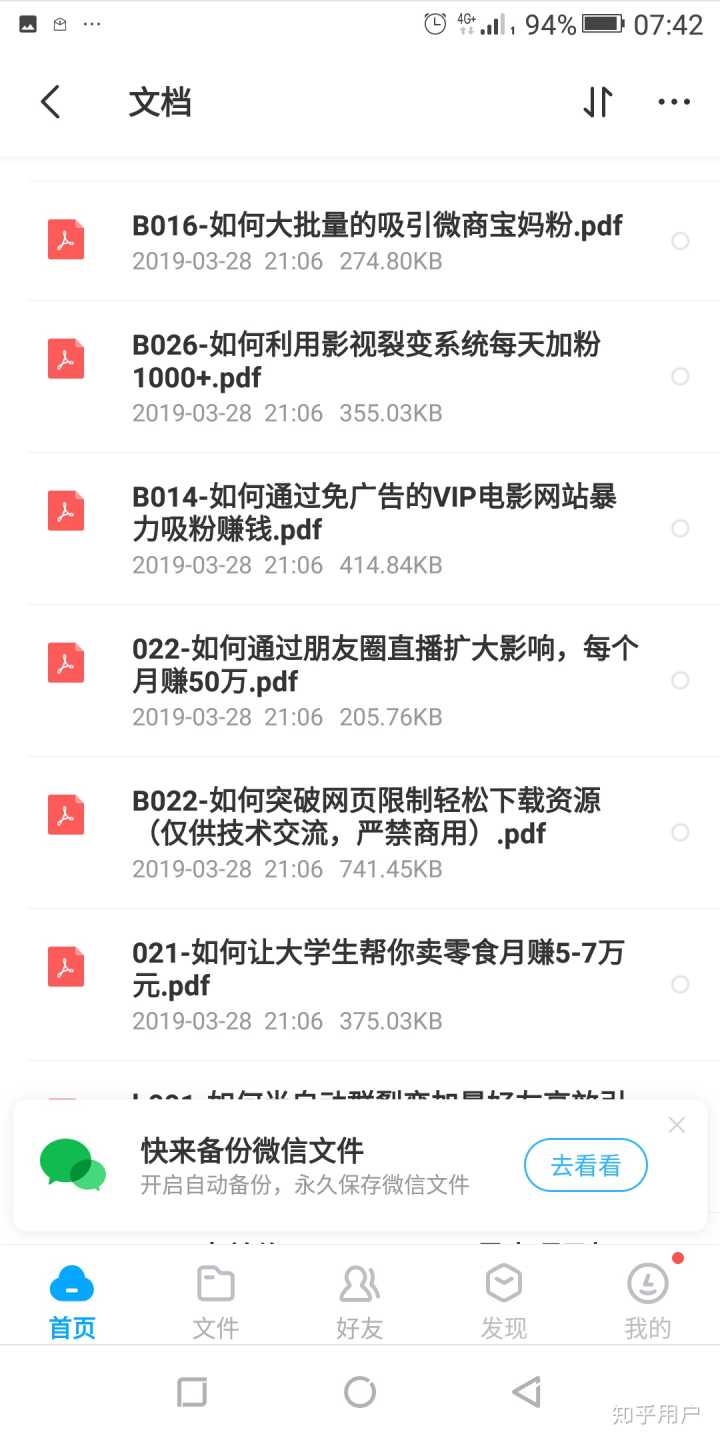
Task: Tap 去看看 to back up WeChat files
Action: click(586, 1165)
